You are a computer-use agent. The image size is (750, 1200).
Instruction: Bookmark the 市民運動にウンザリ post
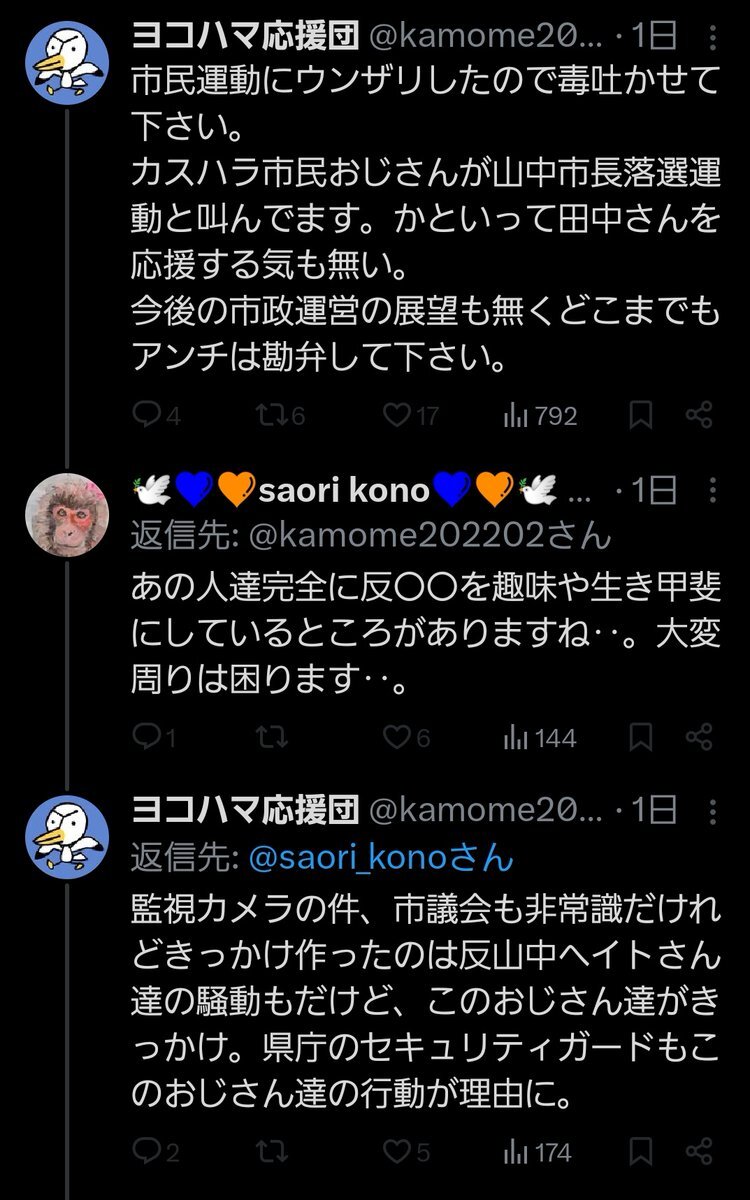point(642,415)
